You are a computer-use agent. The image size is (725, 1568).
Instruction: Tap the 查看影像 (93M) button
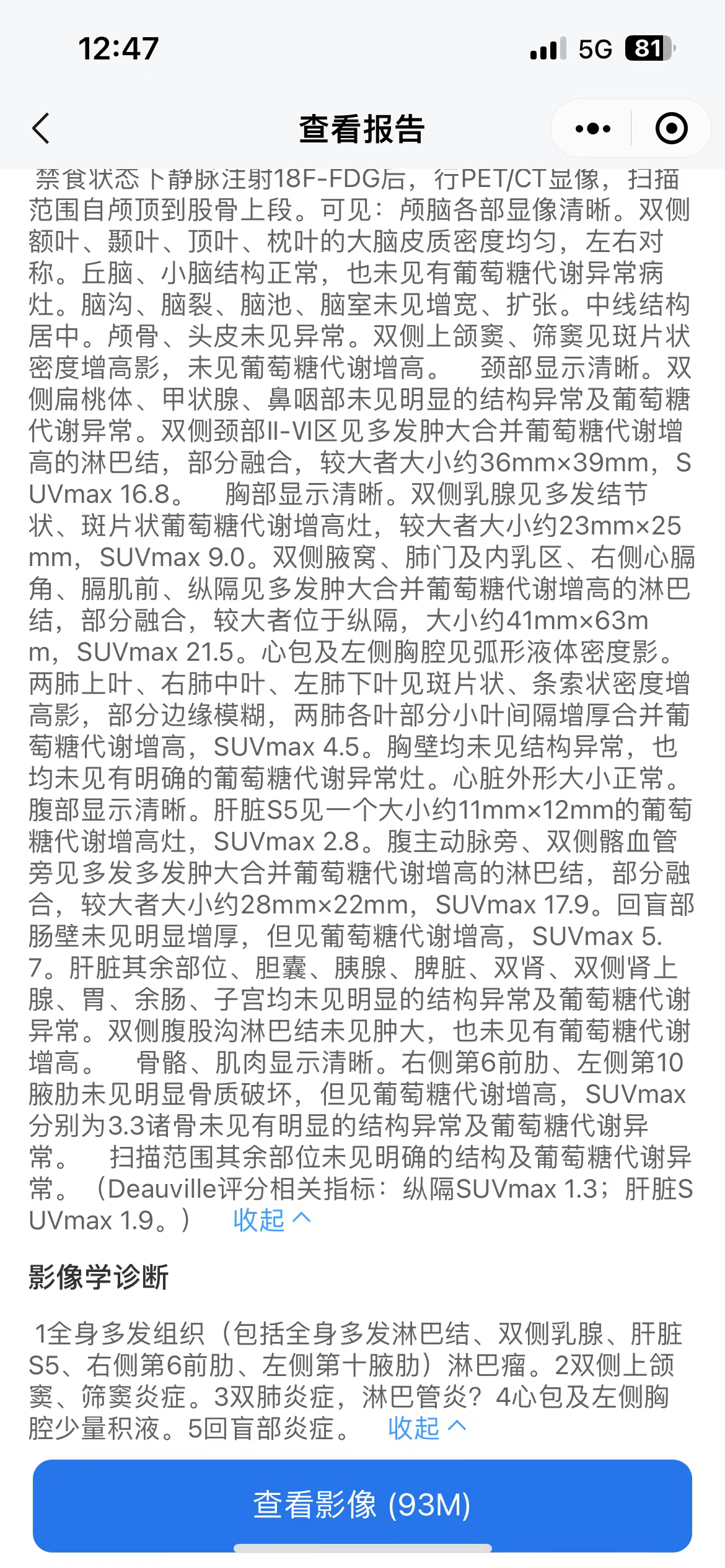pos(362,1505)
